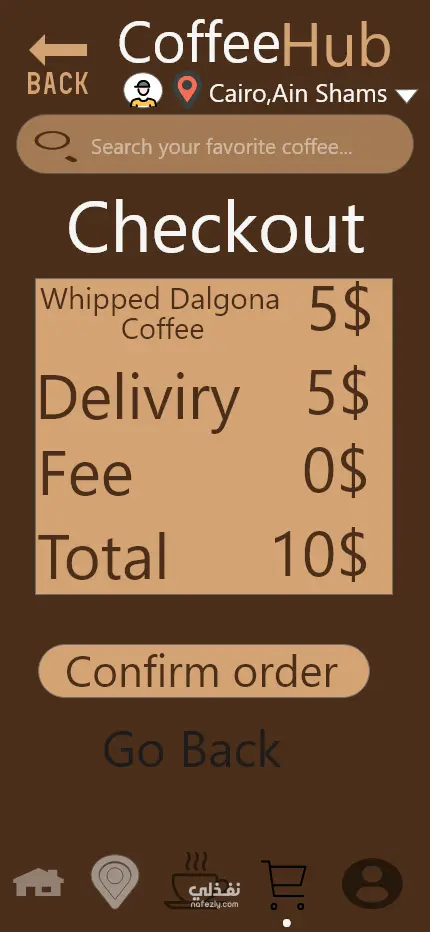Focus the coffee search field
Screen dimensions: 430x932
(215, 144)
